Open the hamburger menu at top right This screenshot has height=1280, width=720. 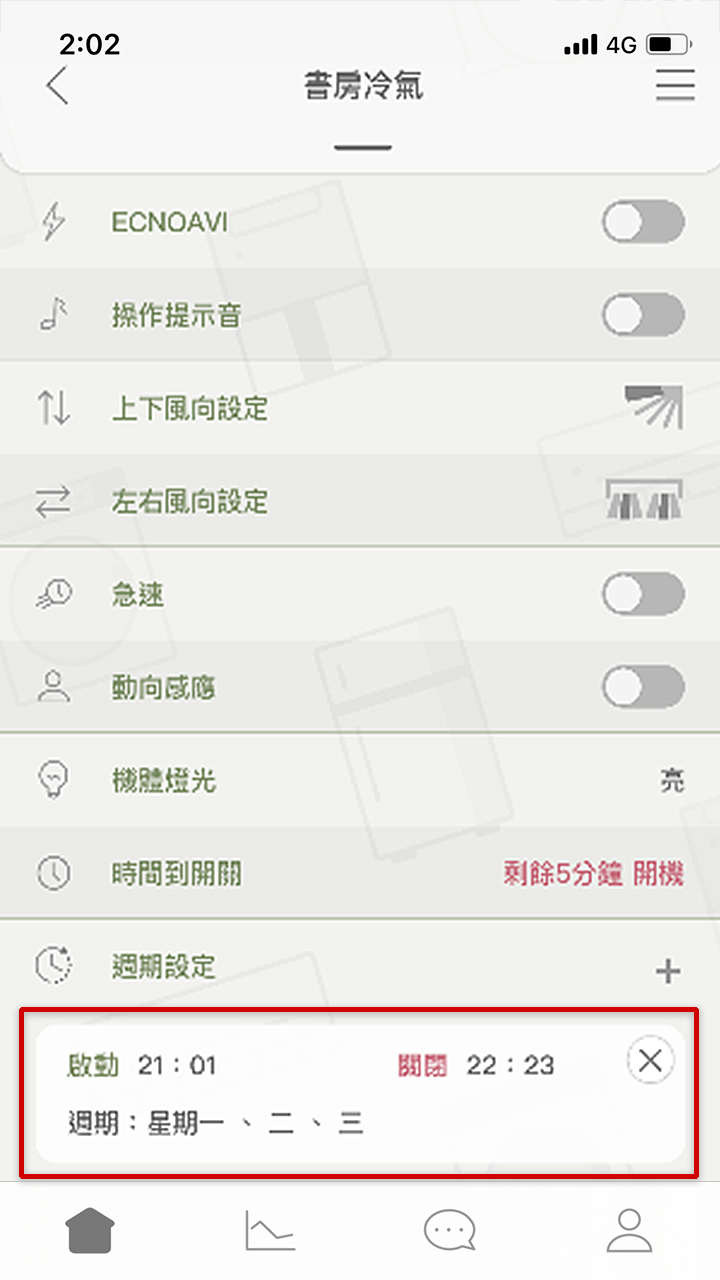point(675,86)
